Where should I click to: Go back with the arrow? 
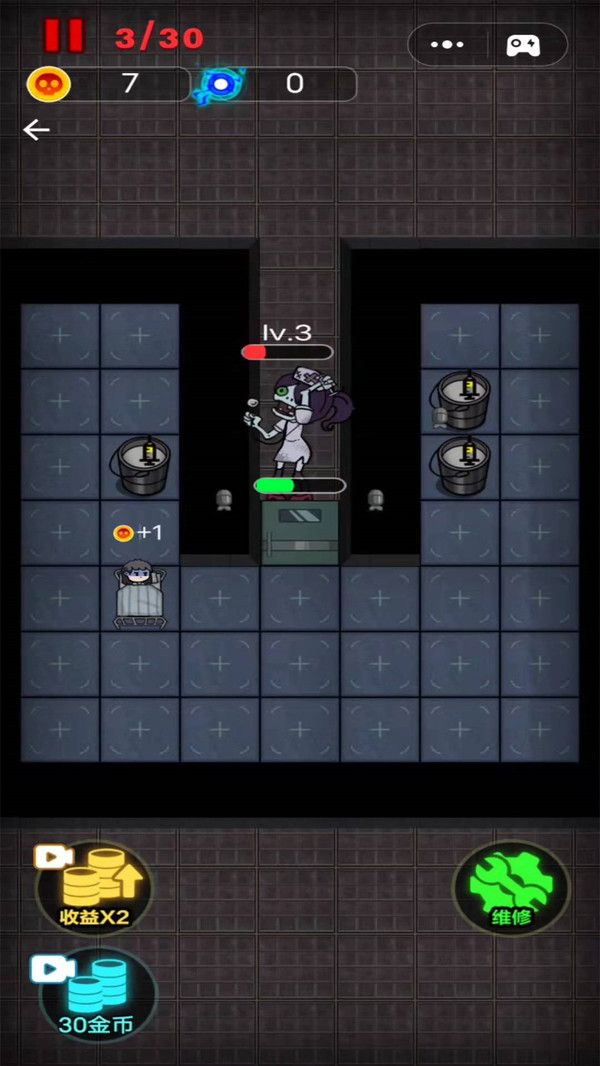(x=37, y=130)
